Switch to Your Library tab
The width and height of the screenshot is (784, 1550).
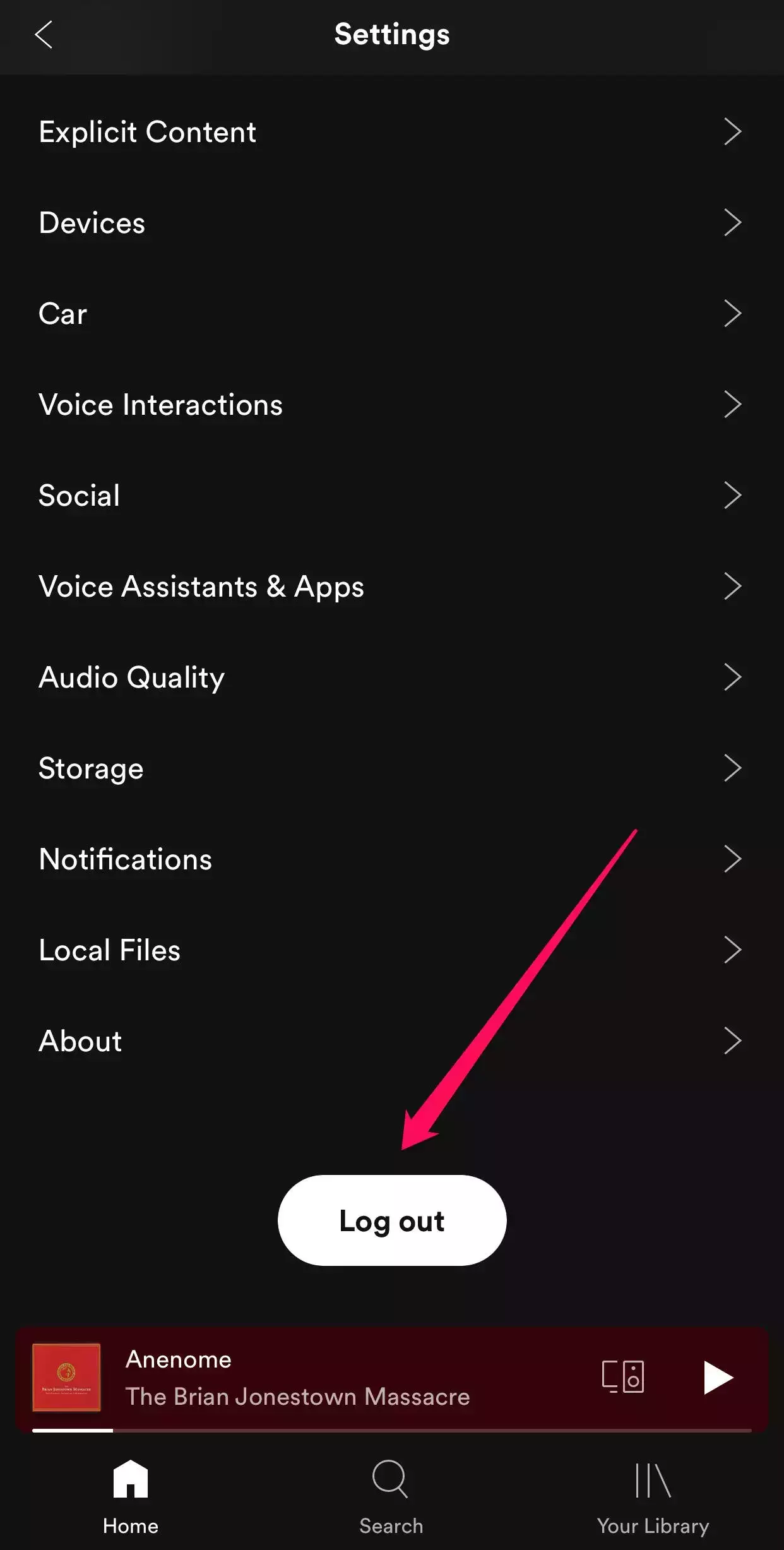click(653, 1497)
